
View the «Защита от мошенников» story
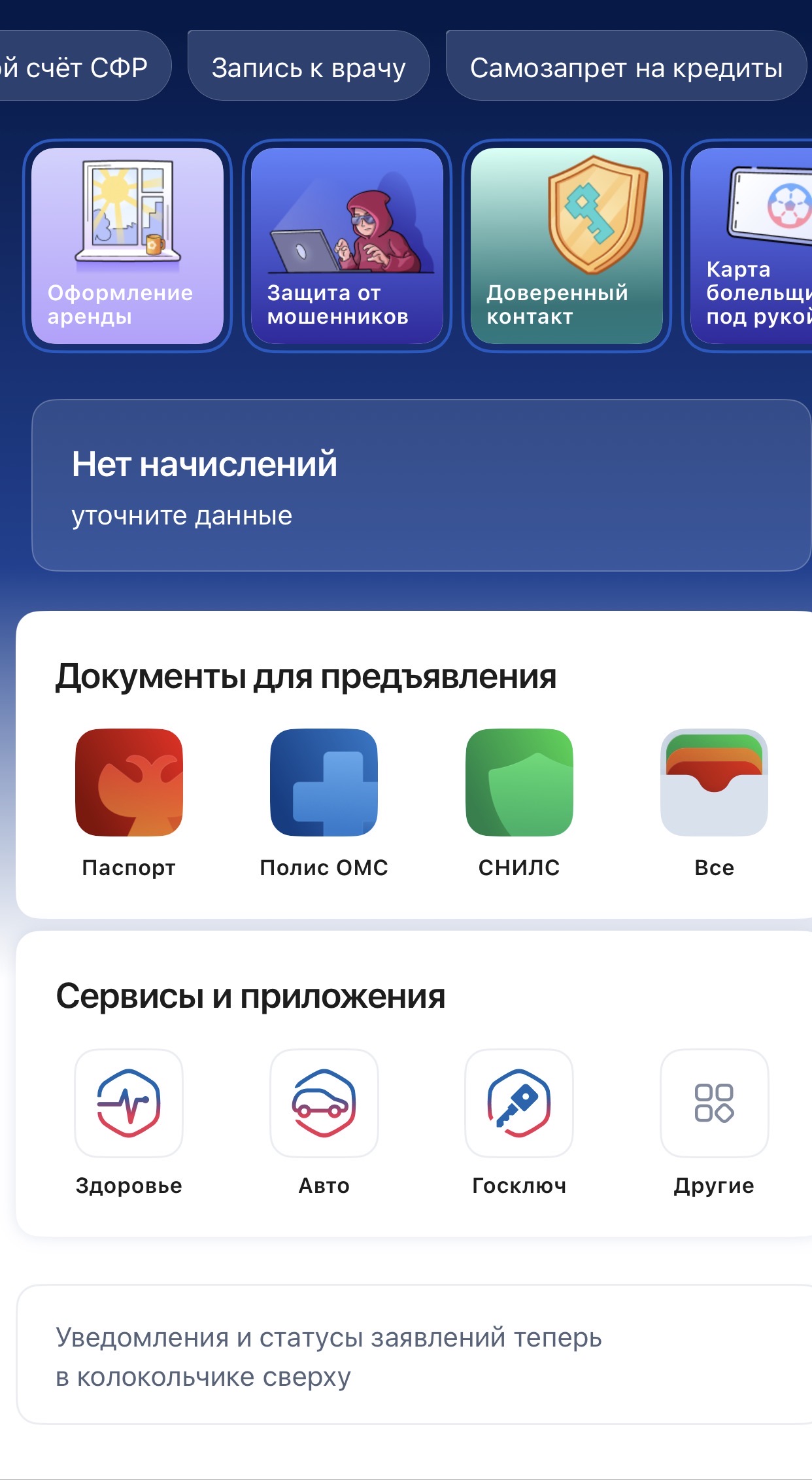(347, 246)
